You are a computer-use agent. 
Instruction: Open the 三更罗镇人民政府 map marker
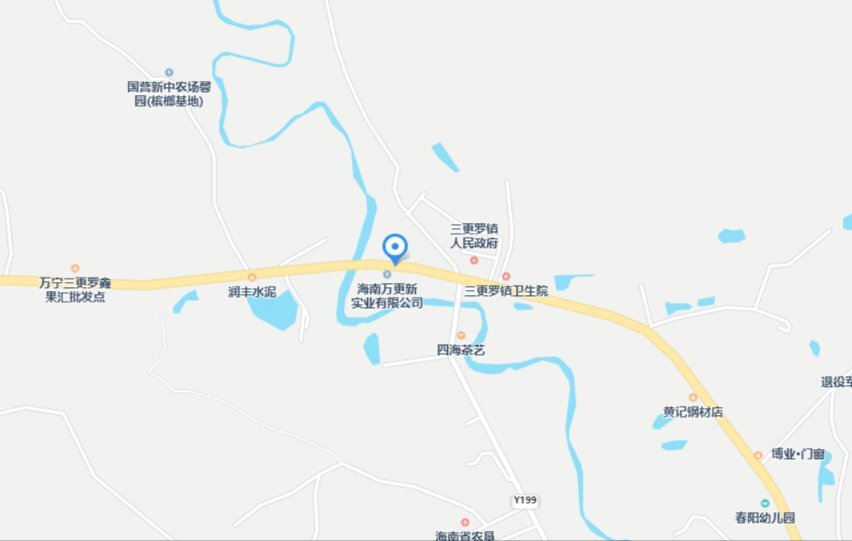point(474,261)
